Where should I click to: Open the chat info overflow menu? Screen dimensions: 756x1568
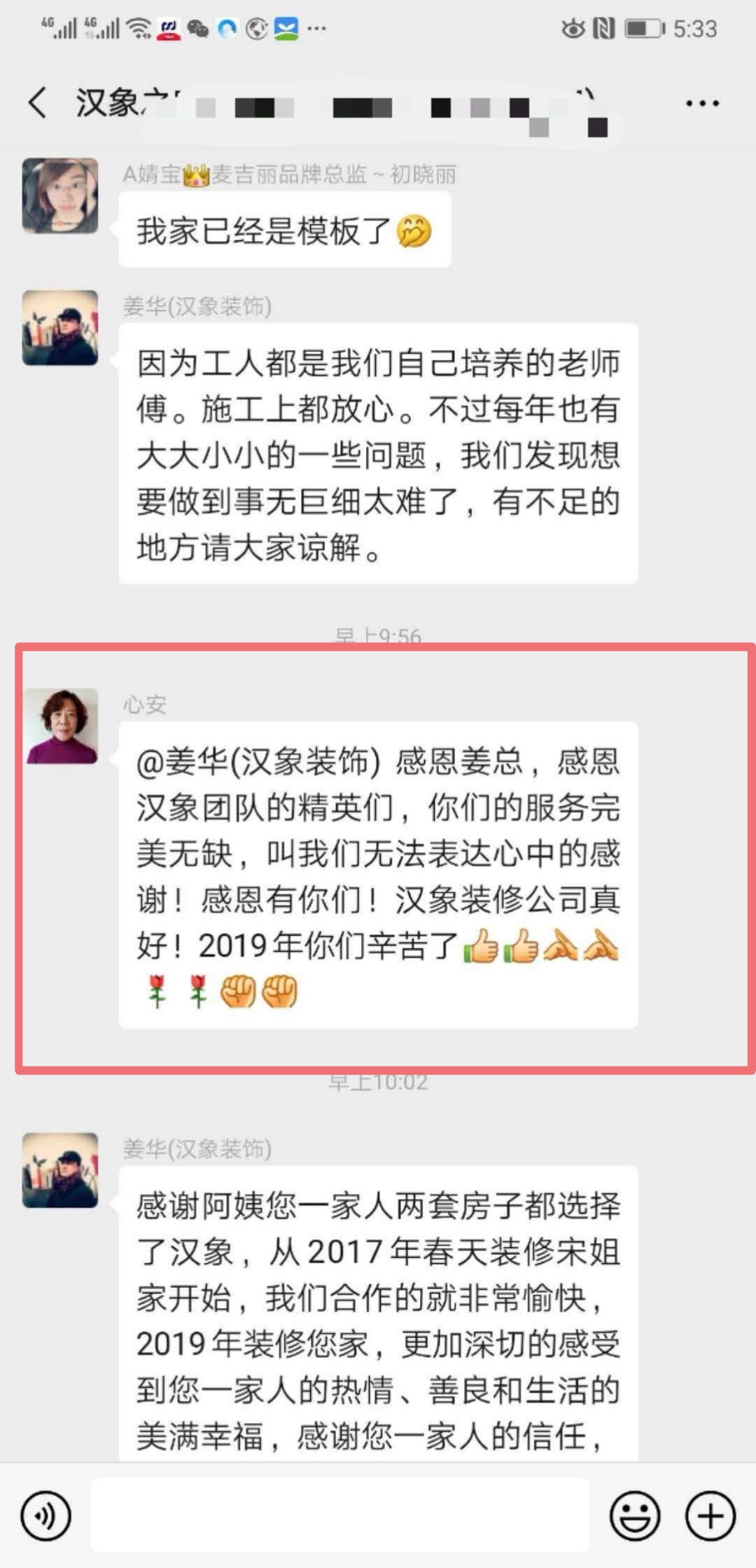point(701,104)
